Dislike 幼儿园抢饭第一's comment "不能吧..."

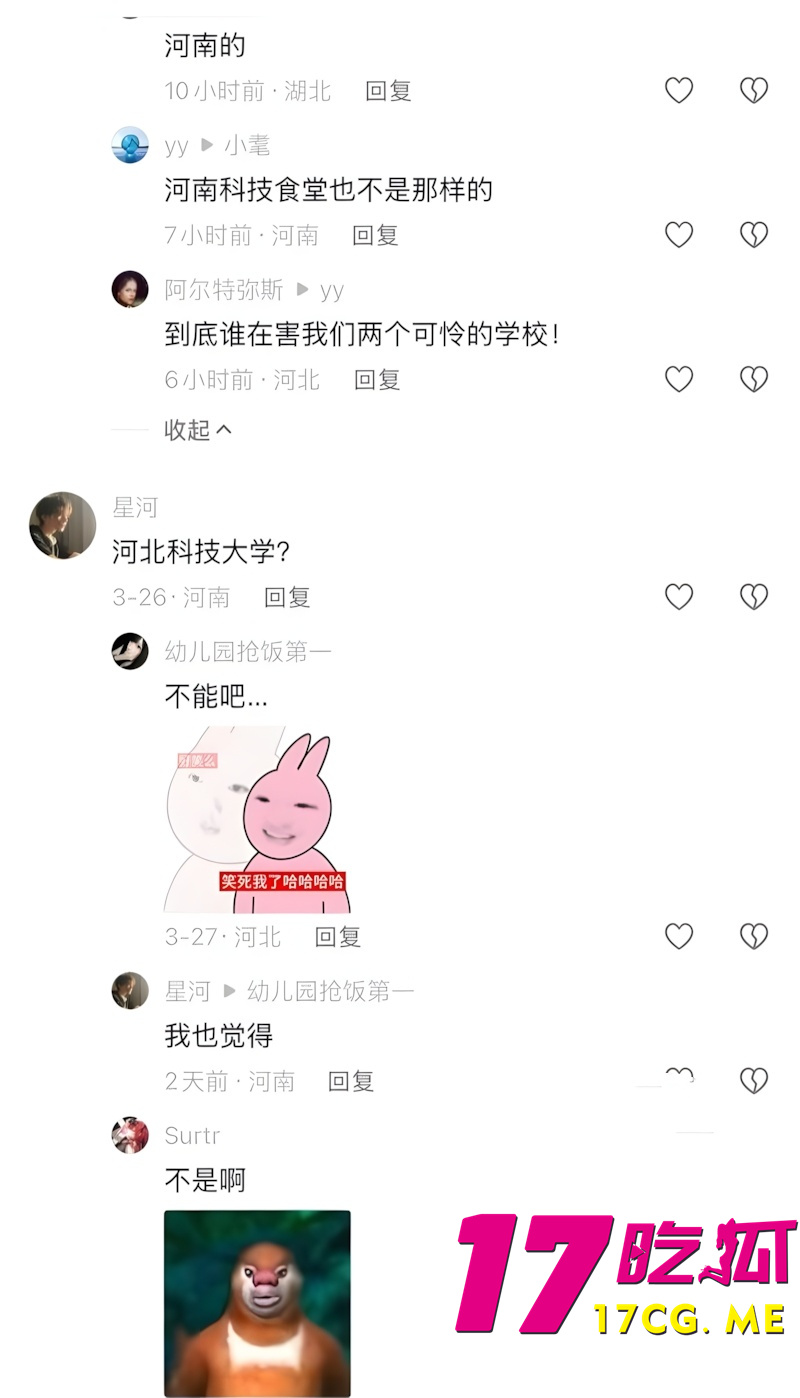753,937
